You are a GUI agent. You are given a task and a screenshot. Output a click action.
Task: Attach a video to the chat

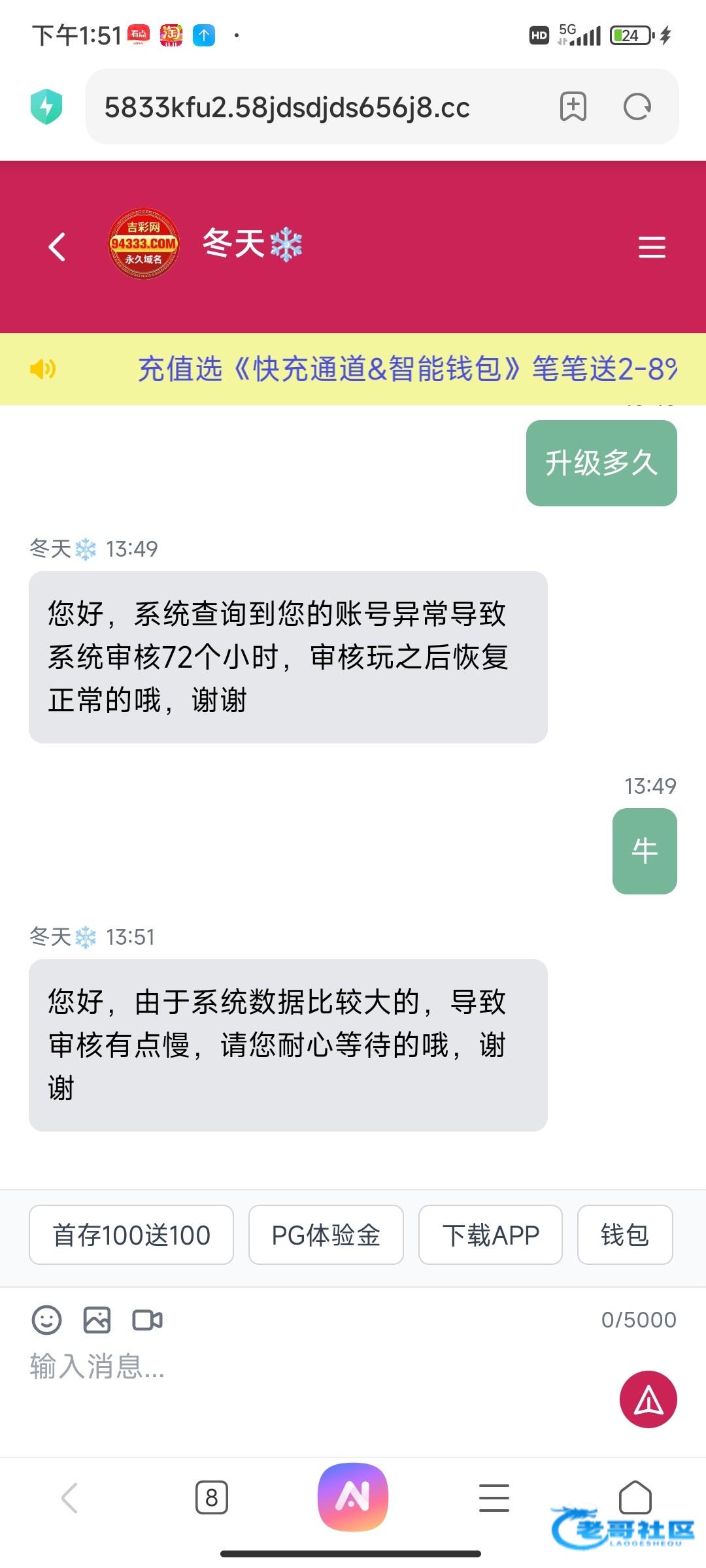click(x=147, y=1320)
